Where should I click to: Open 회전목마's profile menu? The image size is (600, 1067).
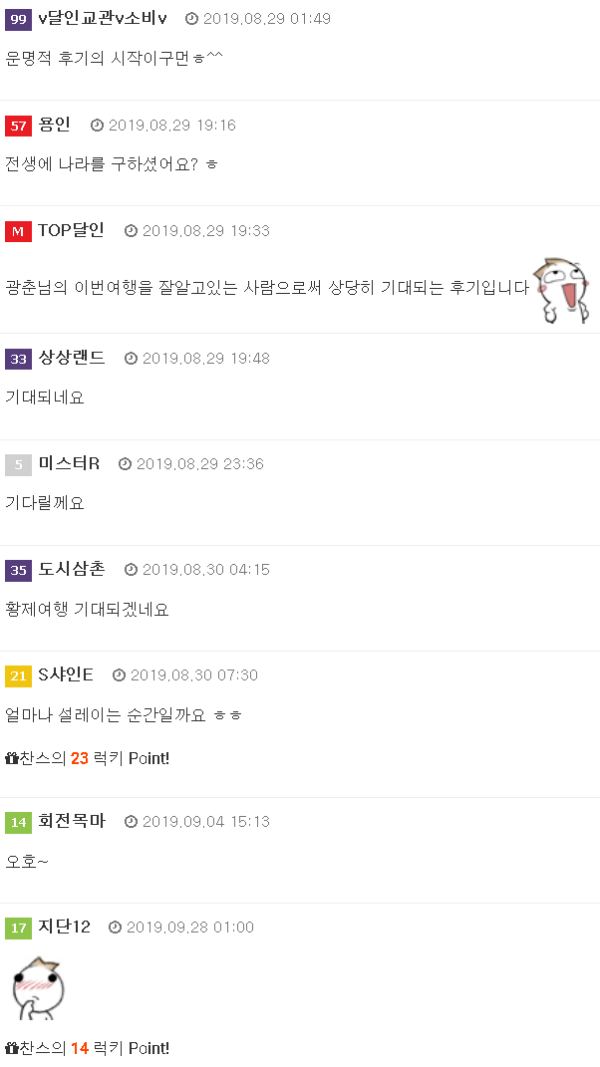tap(71, 822)
